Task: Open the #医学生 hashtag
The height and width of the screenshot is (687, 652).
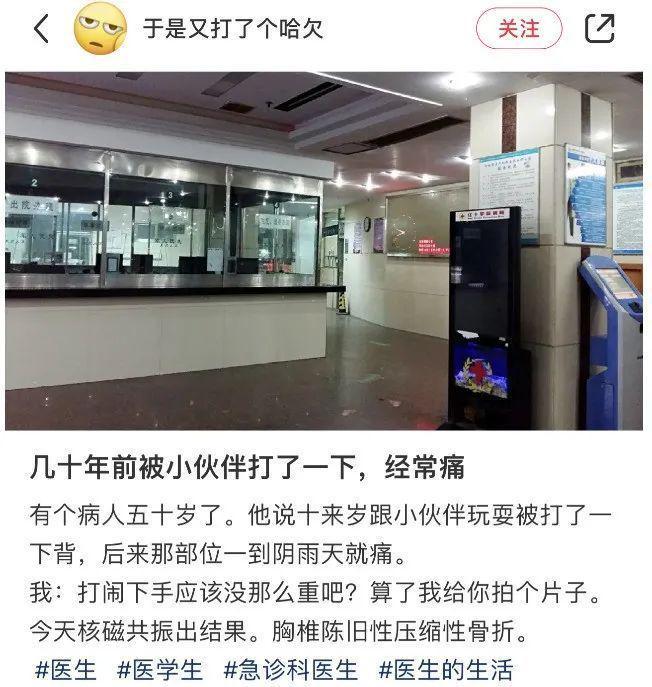Action: (159, 668)
